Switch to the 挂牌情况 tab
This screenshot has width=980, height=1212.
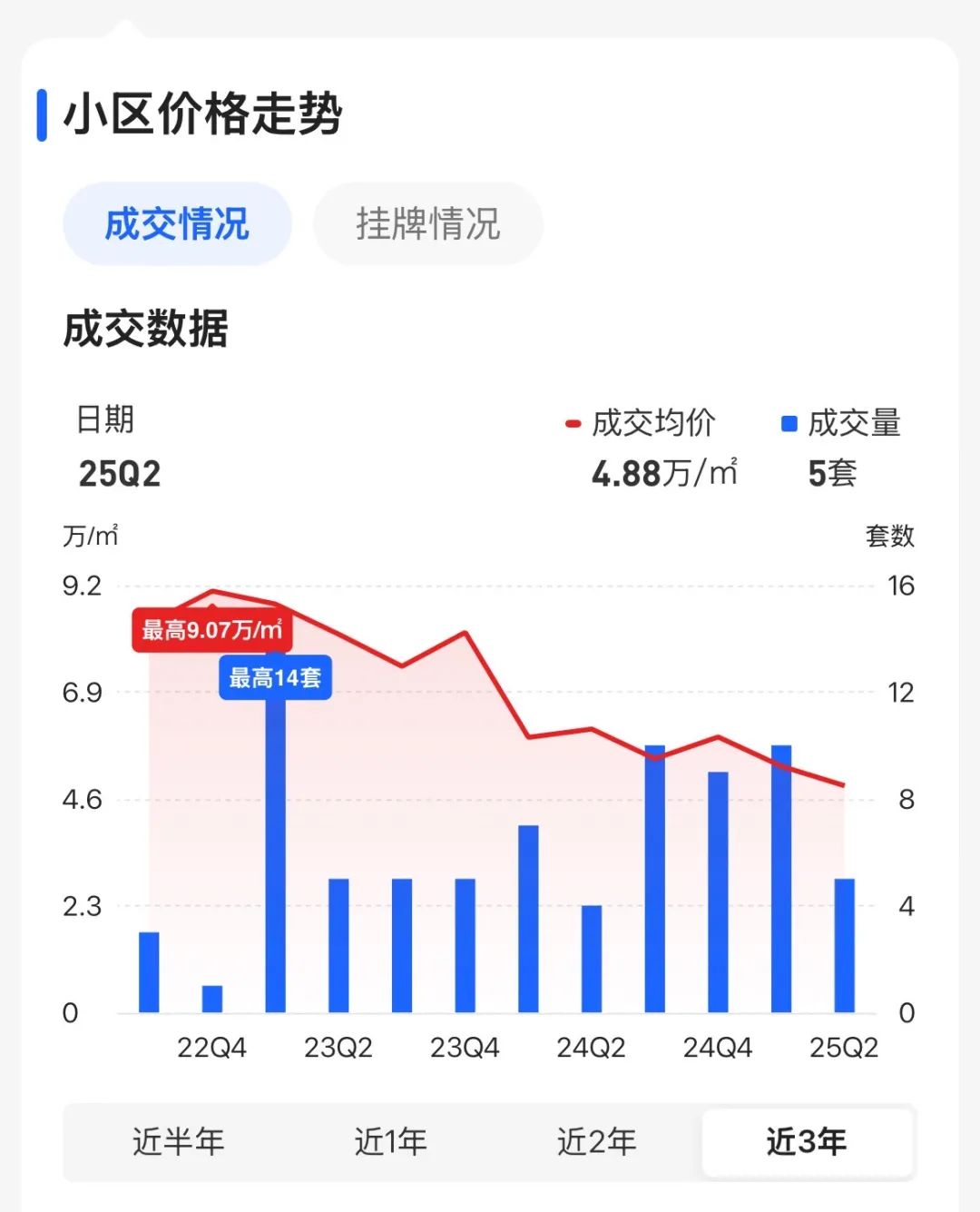[427, 224]
